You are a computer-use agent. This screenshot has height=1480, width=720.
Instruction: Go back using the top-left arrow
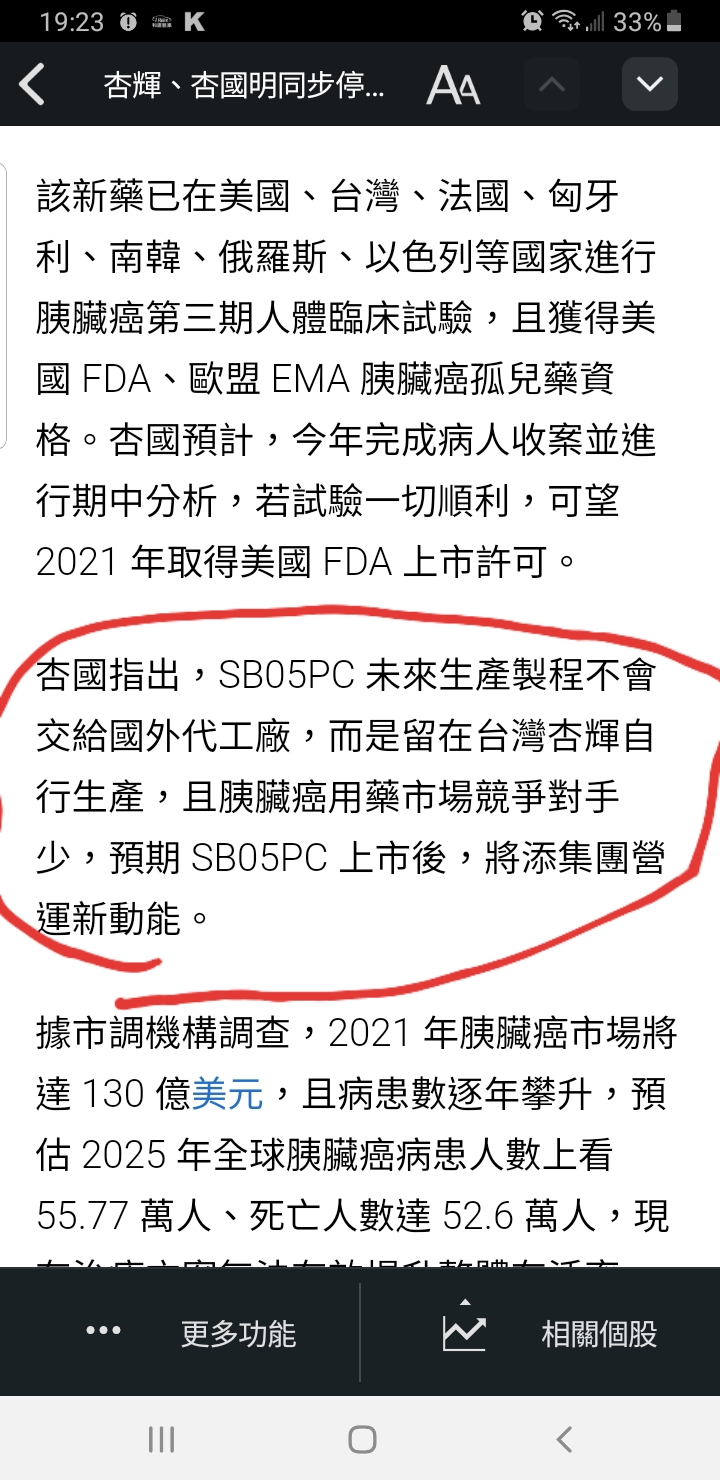(33, 85)
